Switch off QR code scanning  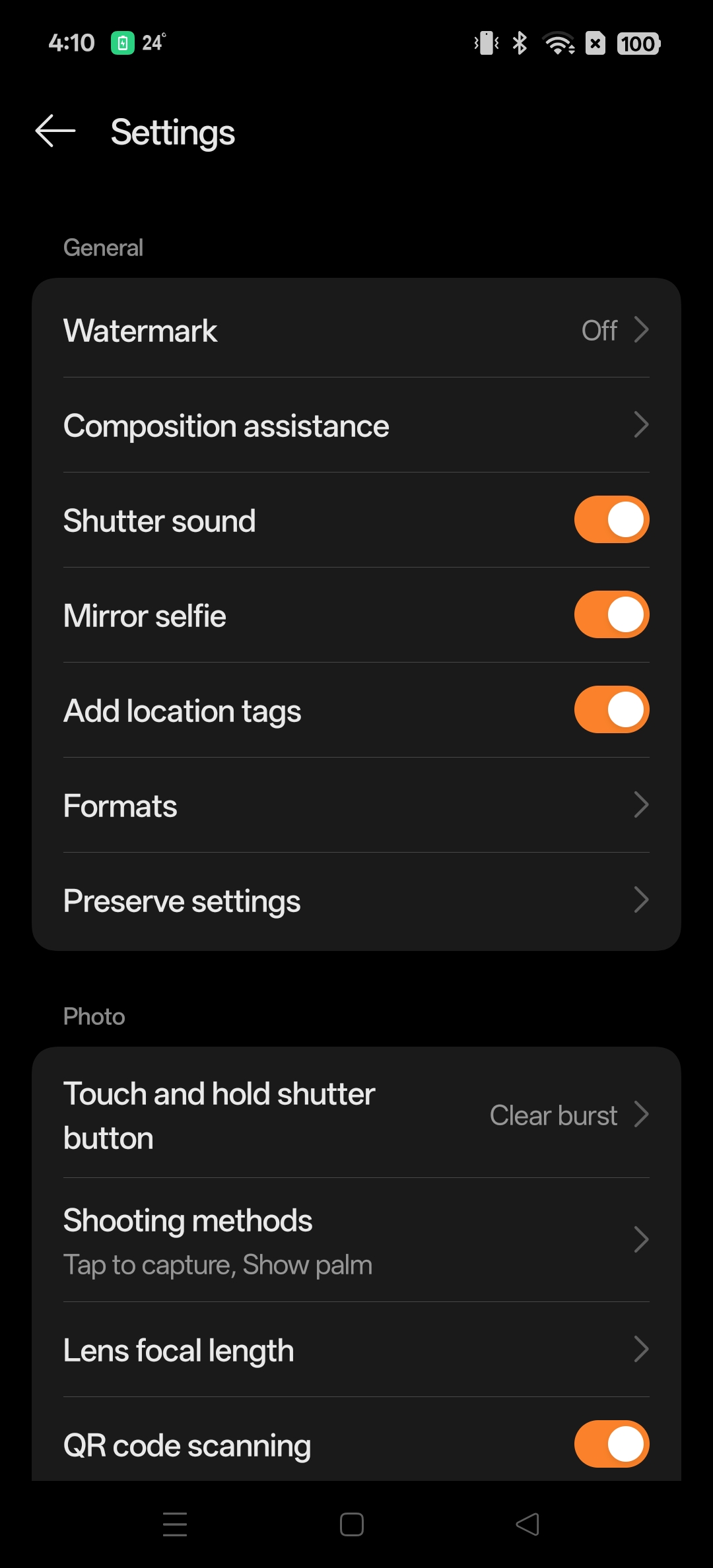point(611,1444)
